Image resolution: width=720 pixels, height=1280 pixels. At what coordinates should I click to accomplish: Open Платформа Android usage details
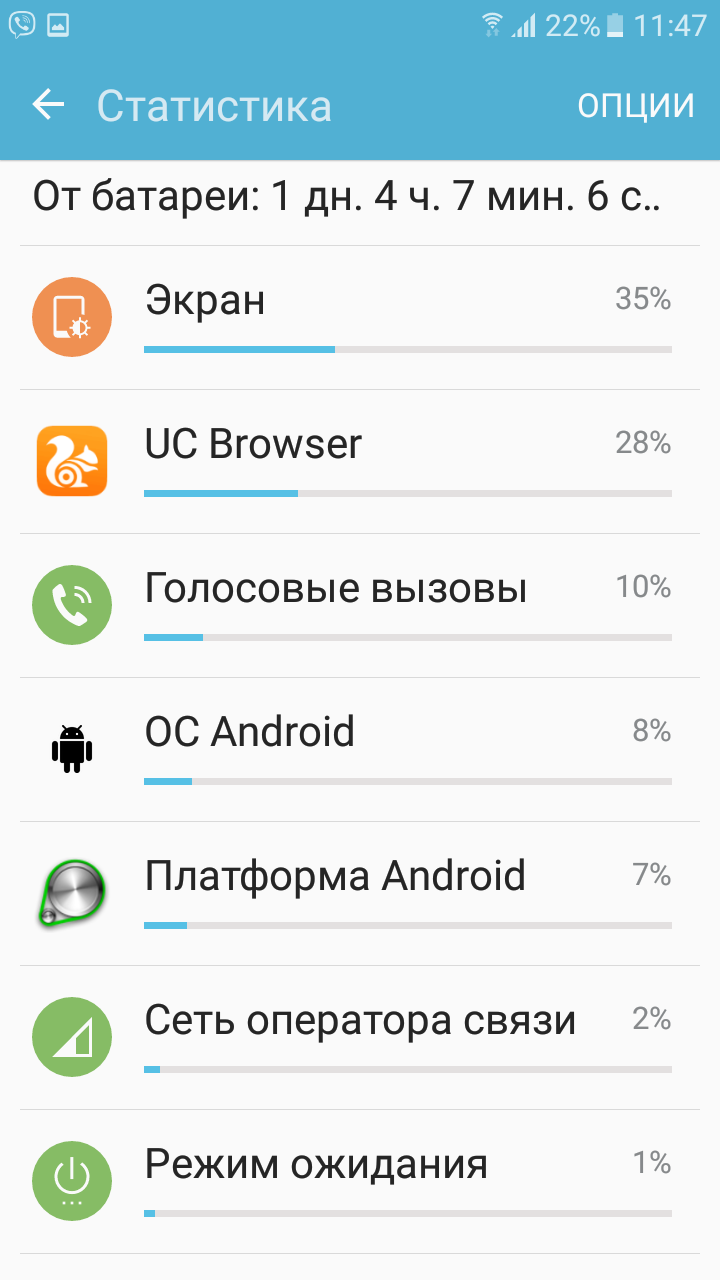pyautogui.click(x=360, y=894)
